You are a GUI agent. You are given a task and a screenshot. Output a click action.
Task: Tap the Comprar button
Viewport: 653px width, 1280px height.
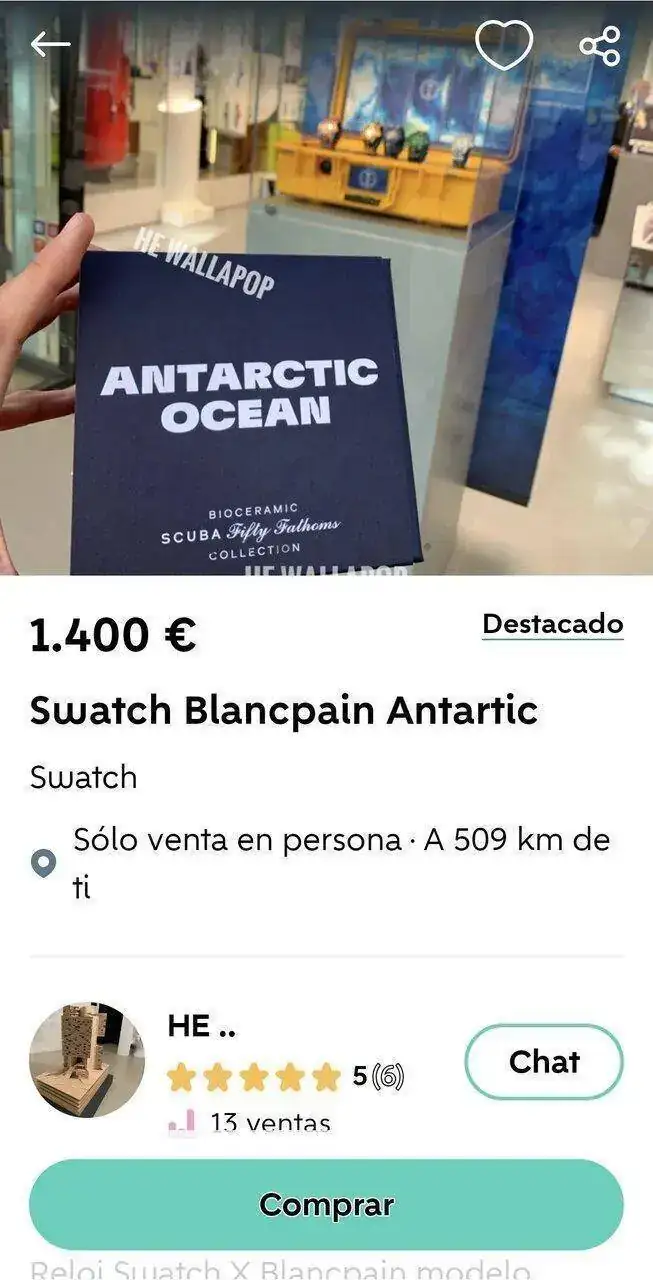(x=326, y=1205)
